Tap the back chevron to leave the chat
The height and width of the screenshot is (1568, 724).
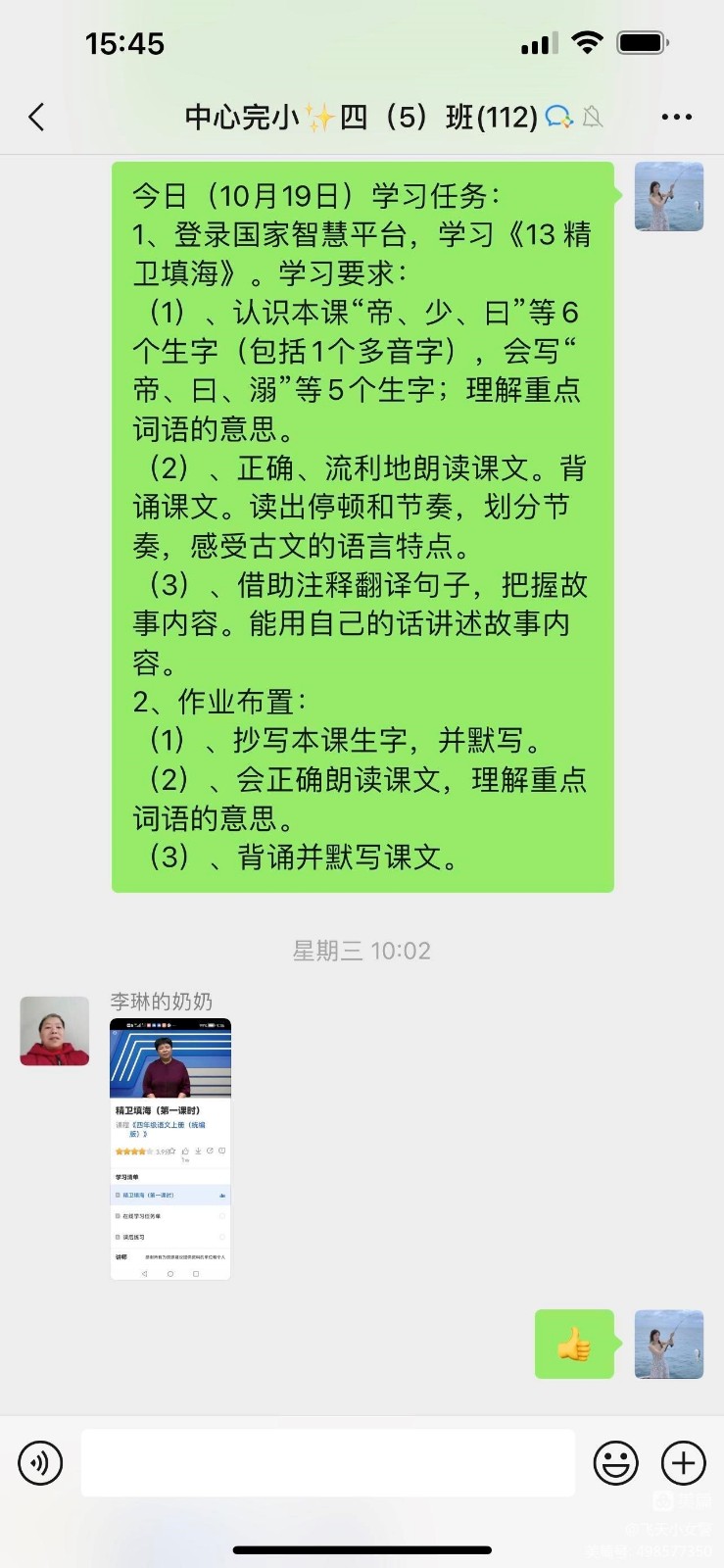pos(36,117)
